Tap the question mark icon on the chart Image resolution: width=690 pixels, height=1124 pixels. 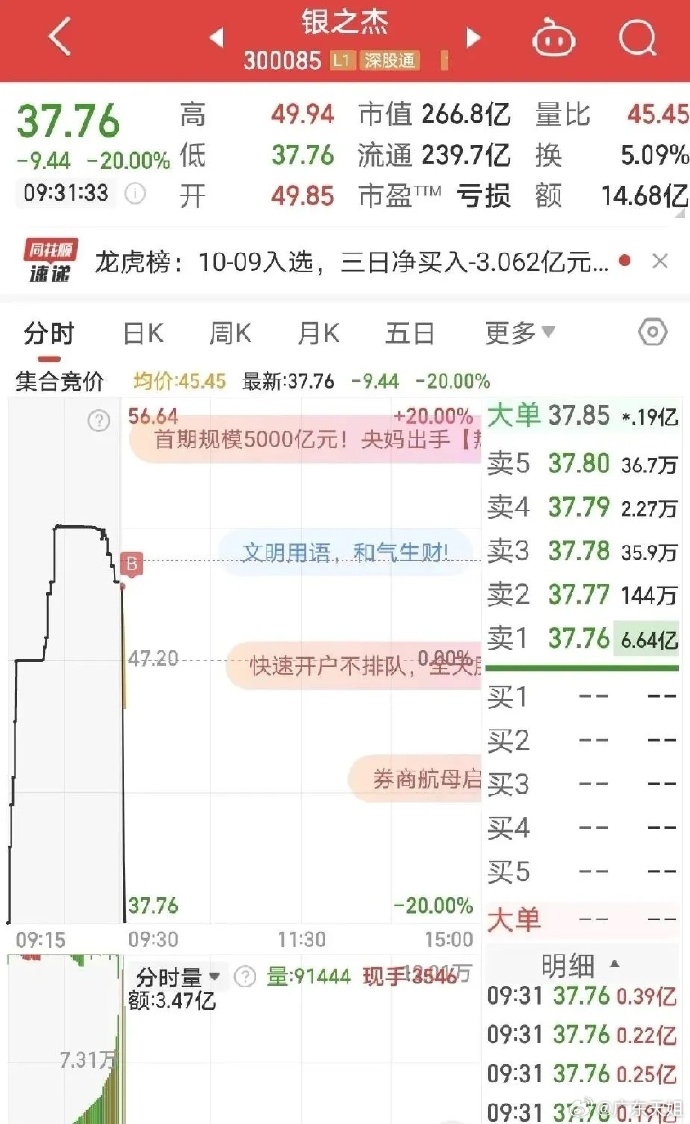tap(99, 421)
